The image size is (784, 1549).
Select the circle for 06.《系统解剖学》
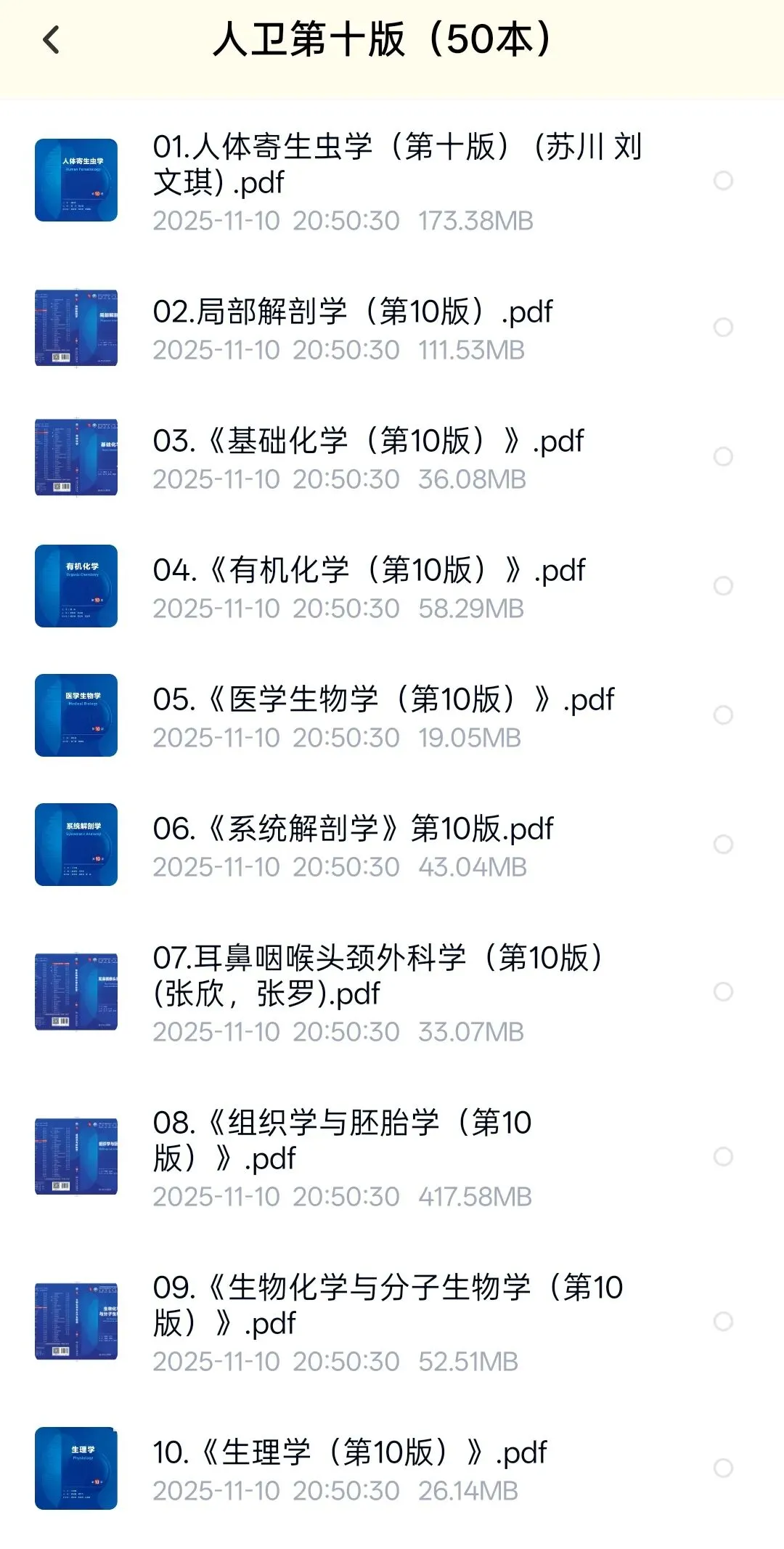pyautogui.click(x=723, y=845)
